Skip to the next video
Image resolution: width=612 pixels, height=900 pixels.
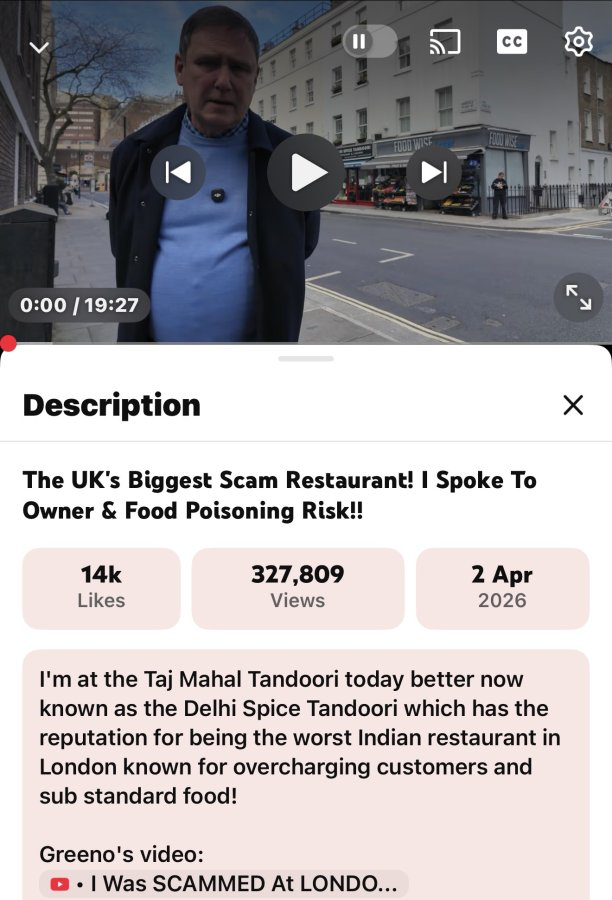434,172
